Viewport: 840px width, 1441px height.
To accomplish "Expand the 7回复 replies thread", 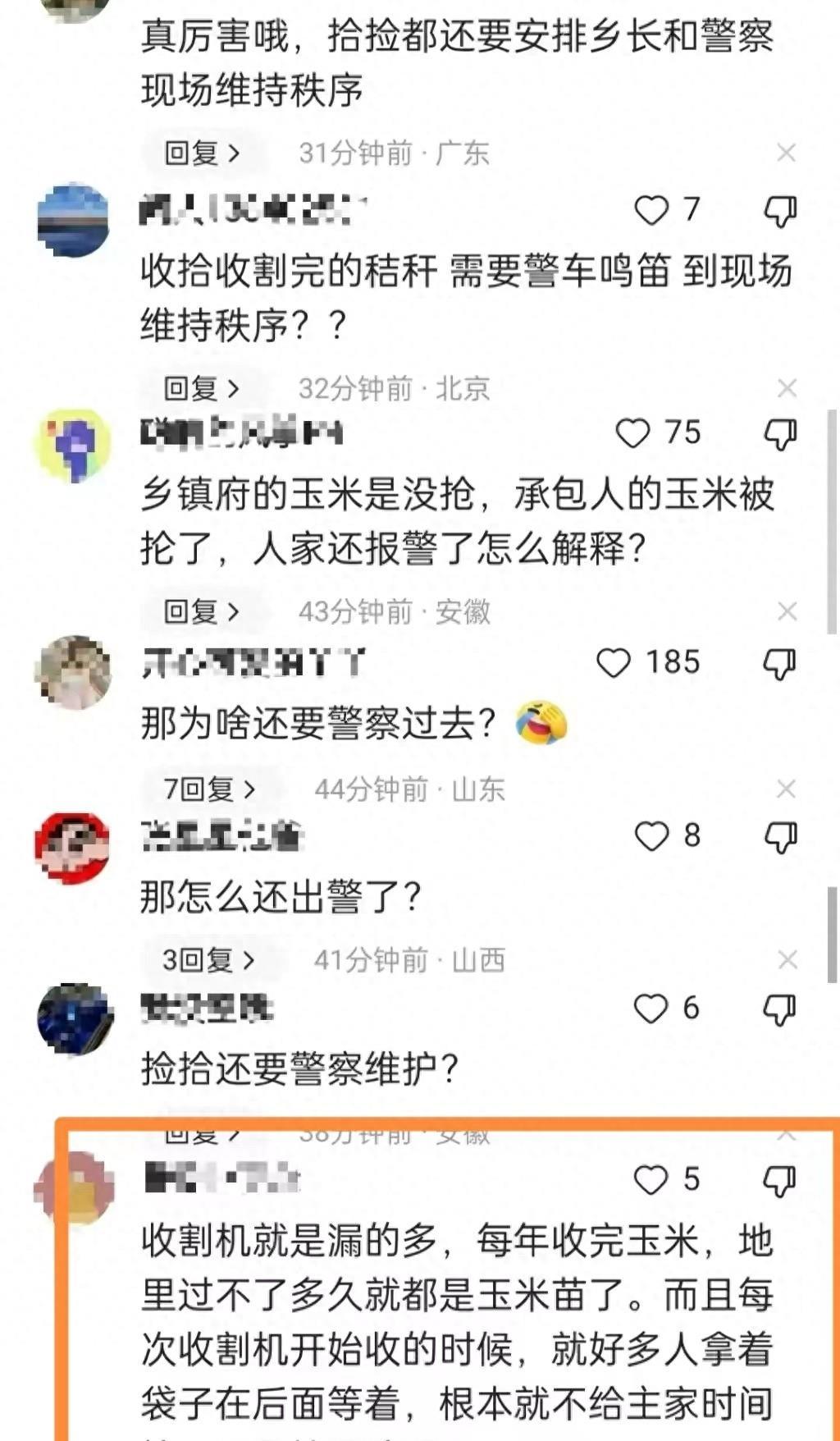I will (x=210, y=789).
